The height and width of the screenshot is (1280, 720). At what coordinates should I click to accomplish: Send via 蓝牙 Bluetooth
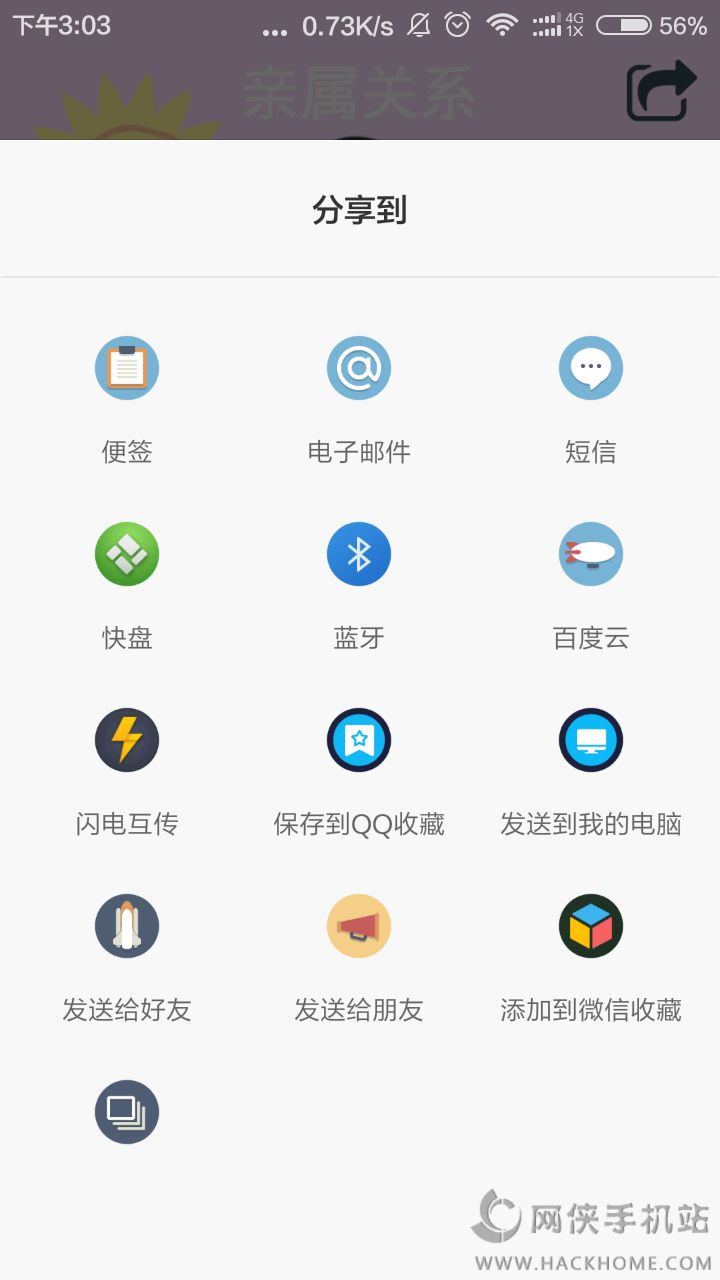point(359,554)
